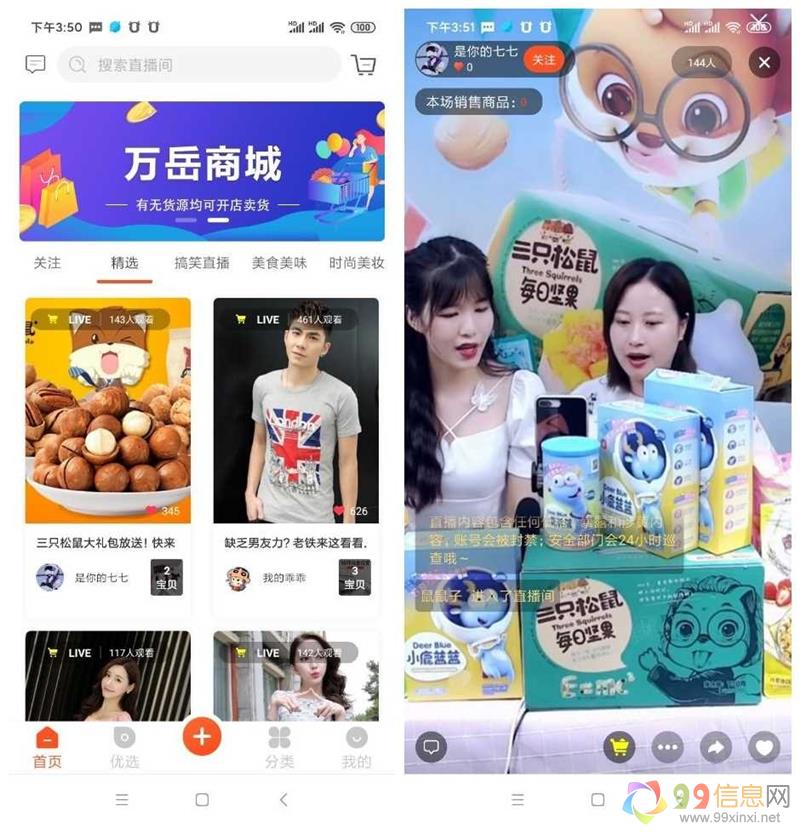Open the message icon beside the search box
The height and width of the screenshot is (834, 800).
click(36, 65)
